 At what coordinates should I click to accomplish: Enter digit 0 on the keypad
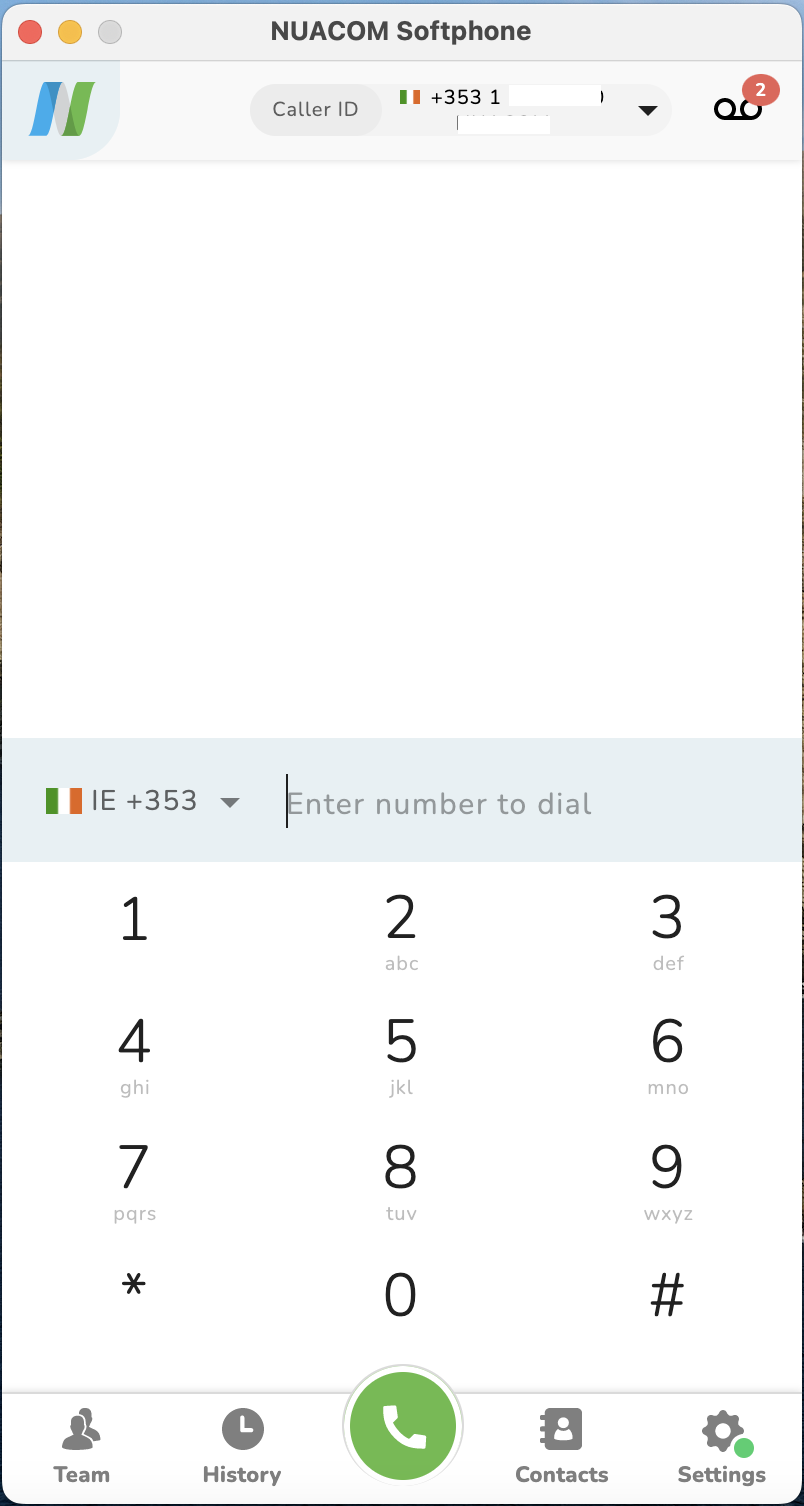(x=401, y=1295)
